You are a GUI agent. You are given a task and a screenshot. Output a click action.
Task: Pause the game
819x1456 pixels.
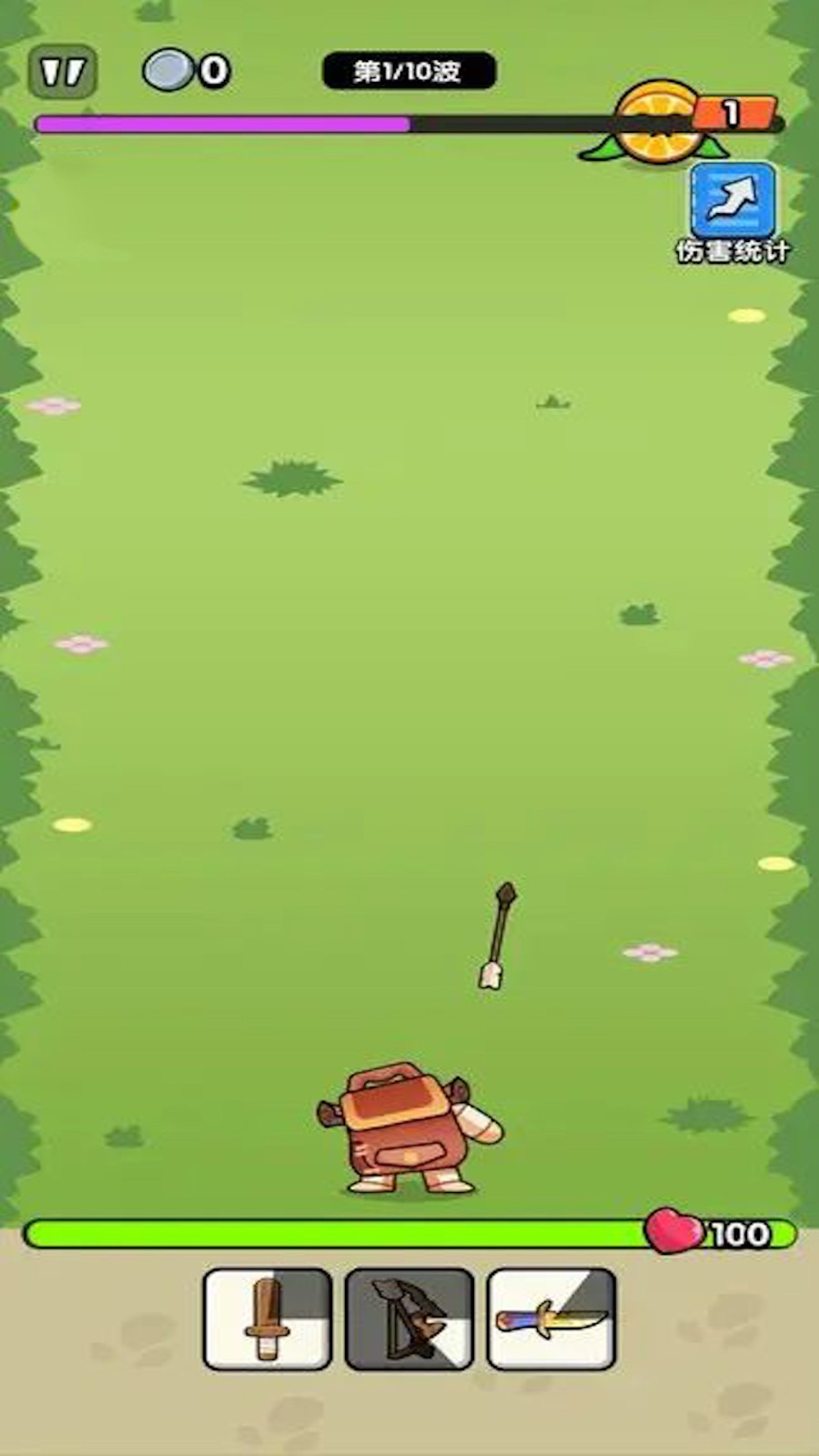tap(63, 72)
